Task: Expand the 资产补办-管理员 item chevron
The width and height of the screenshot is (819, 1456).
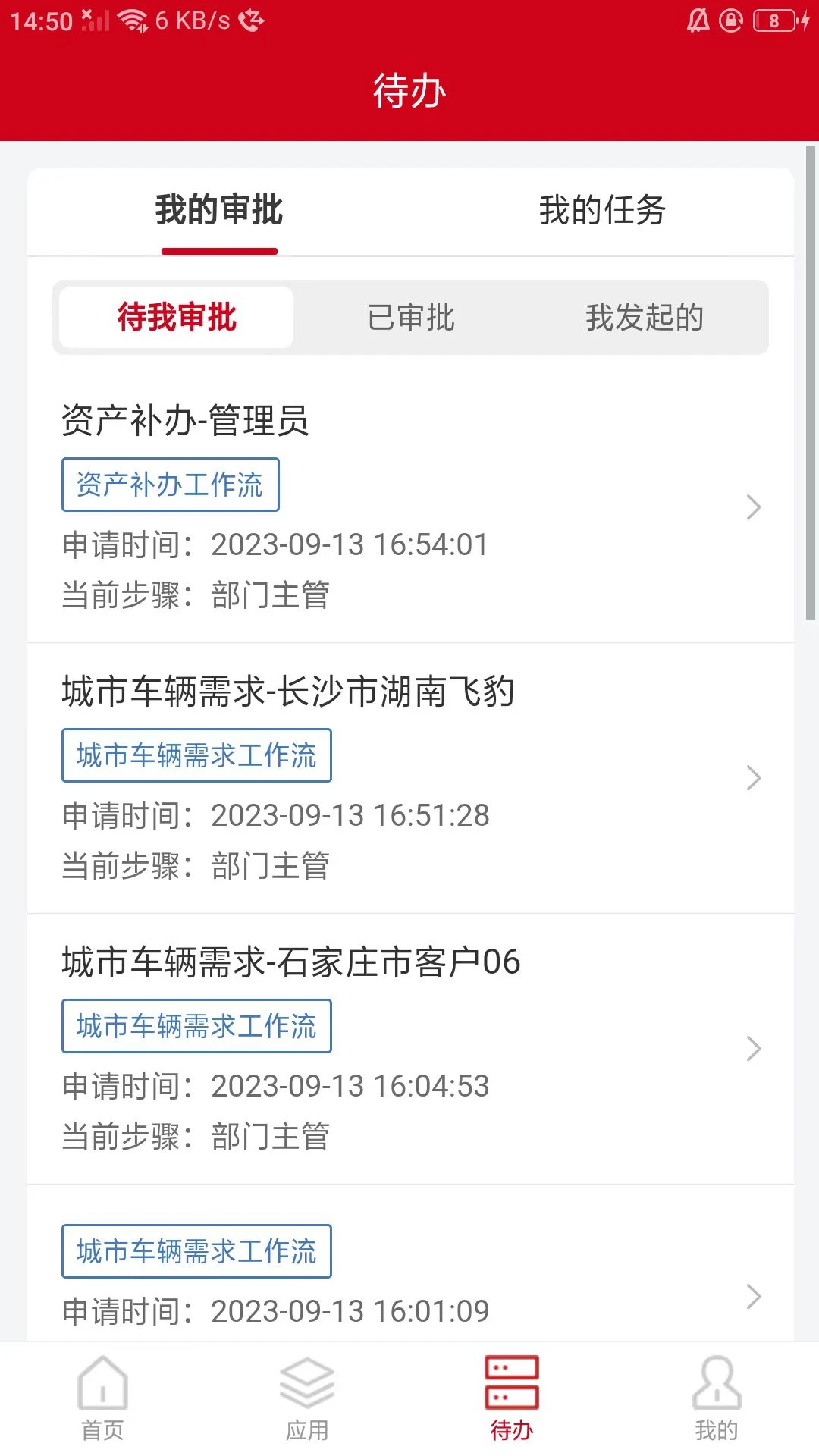Action: pyautogui.click(x=753, y=507)
